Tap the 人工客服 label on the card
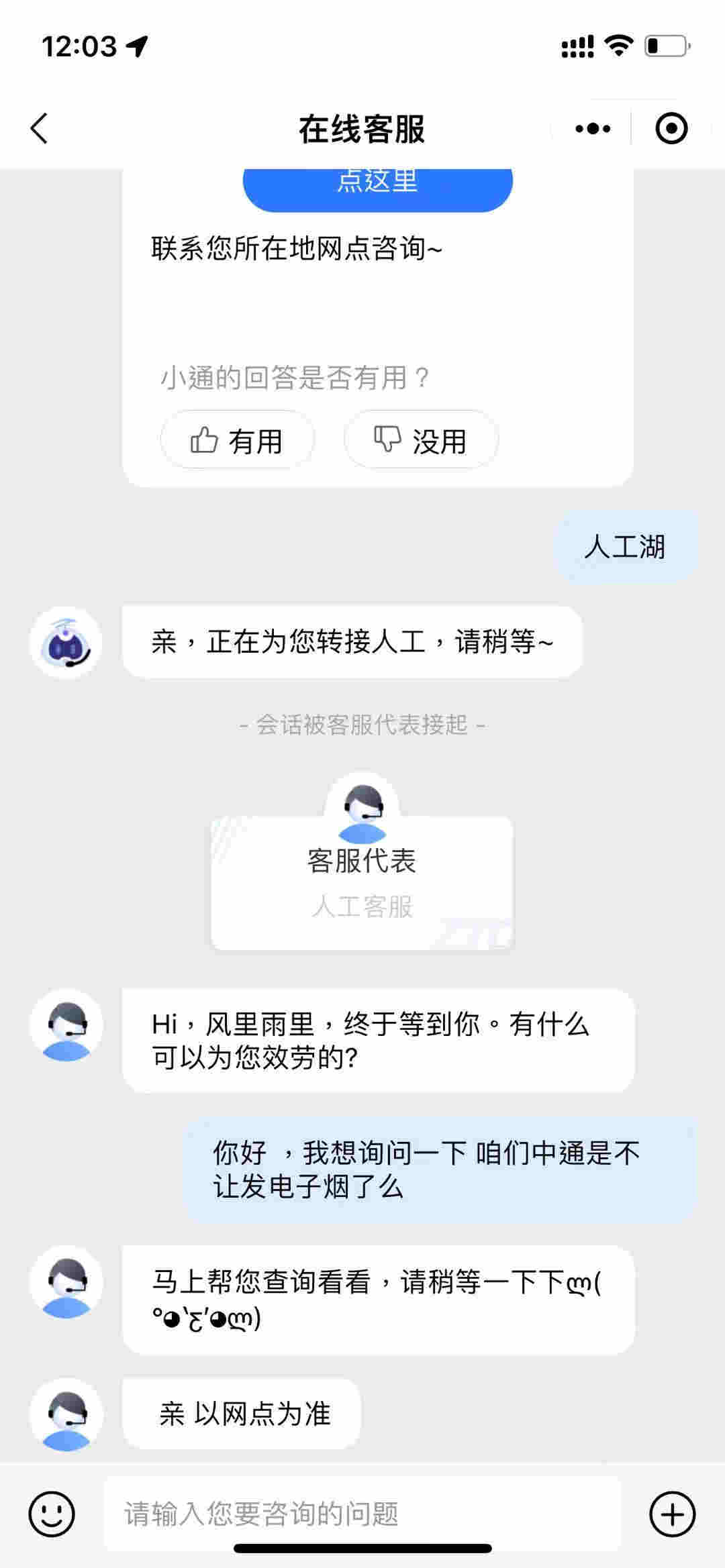The image size is (725, 1568). [x=363, y=907]
